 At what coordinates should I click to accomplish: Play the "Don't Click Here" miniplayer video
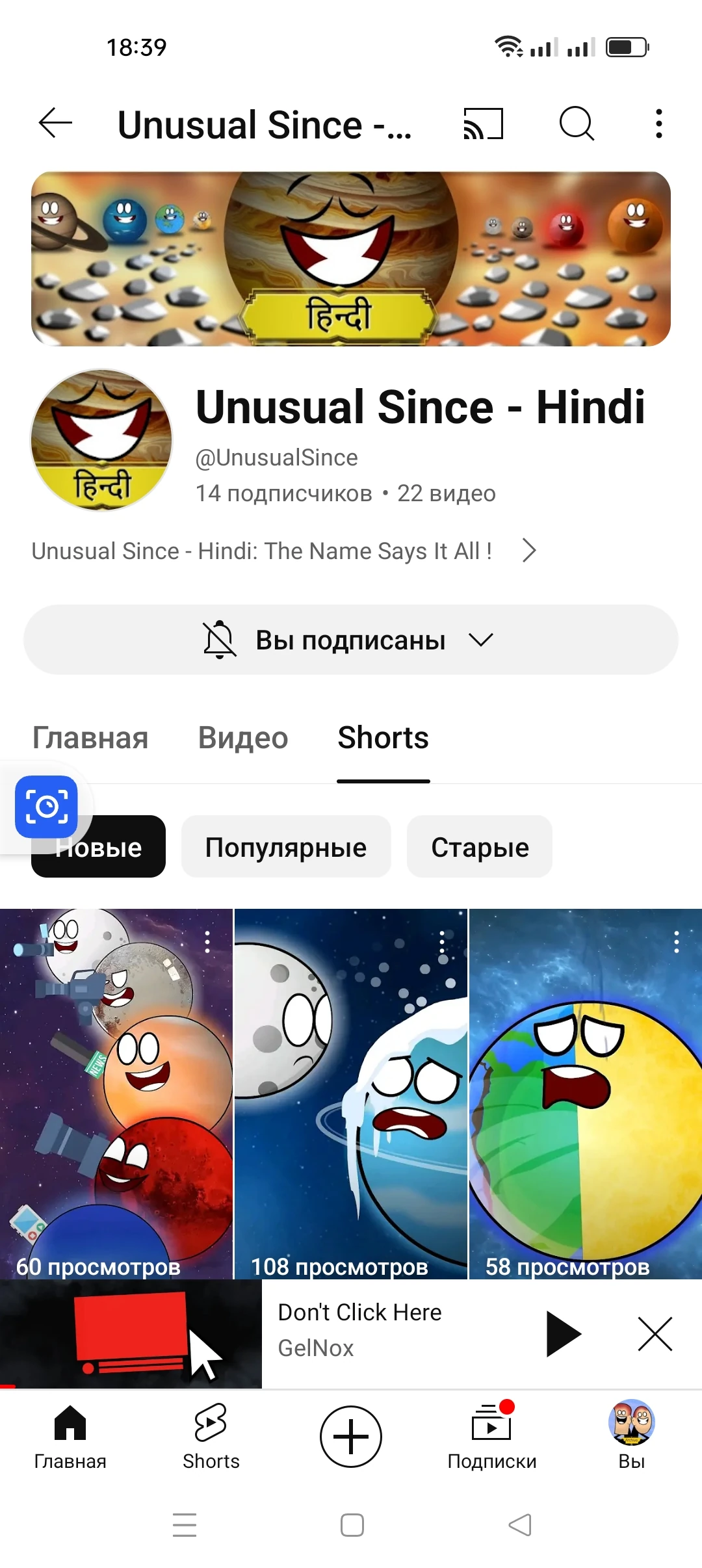coord(563,1335)
